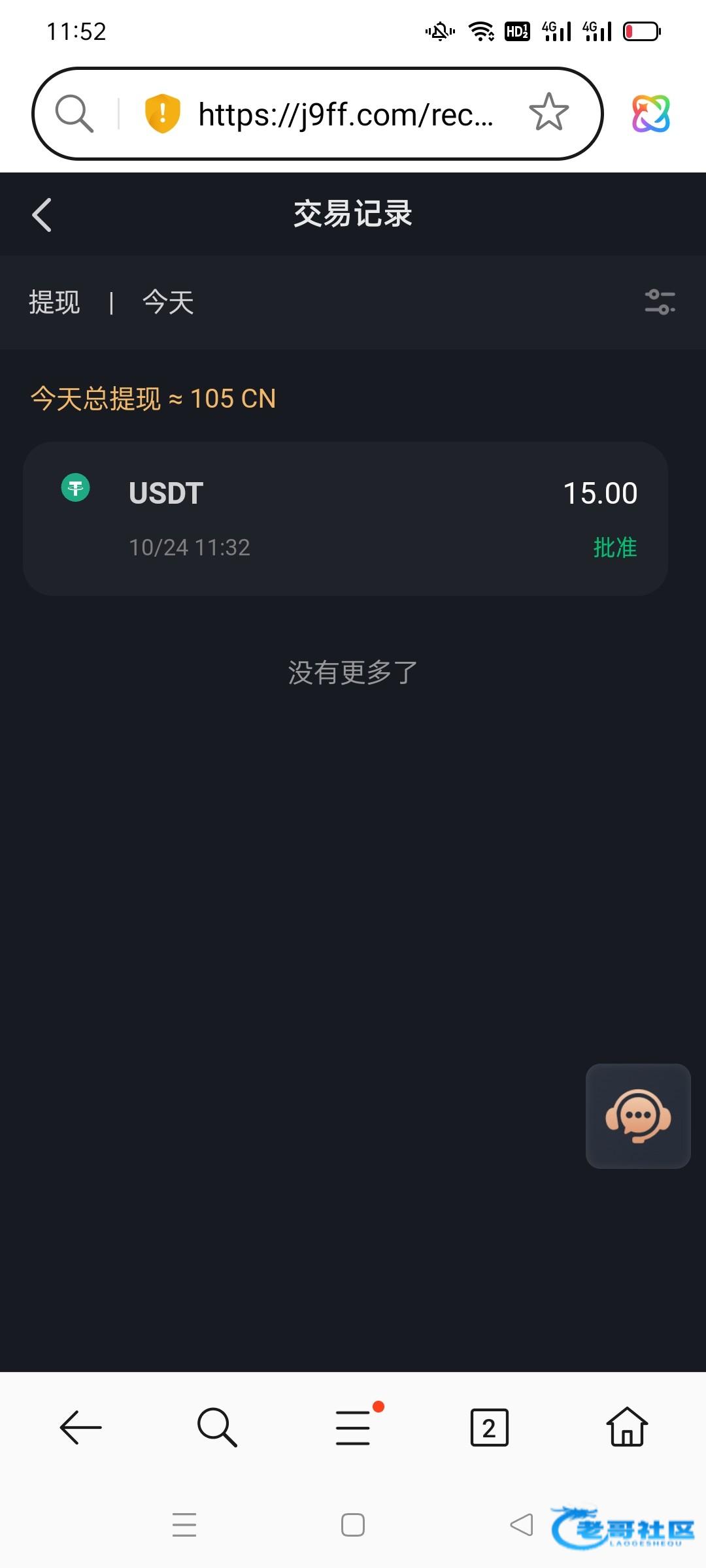Image resolution: width=706 pixels, height=1568 pixels.
Task: Open browser search from the bottom toolbar
Action: pyautogui.click(x=217, y=1428)
